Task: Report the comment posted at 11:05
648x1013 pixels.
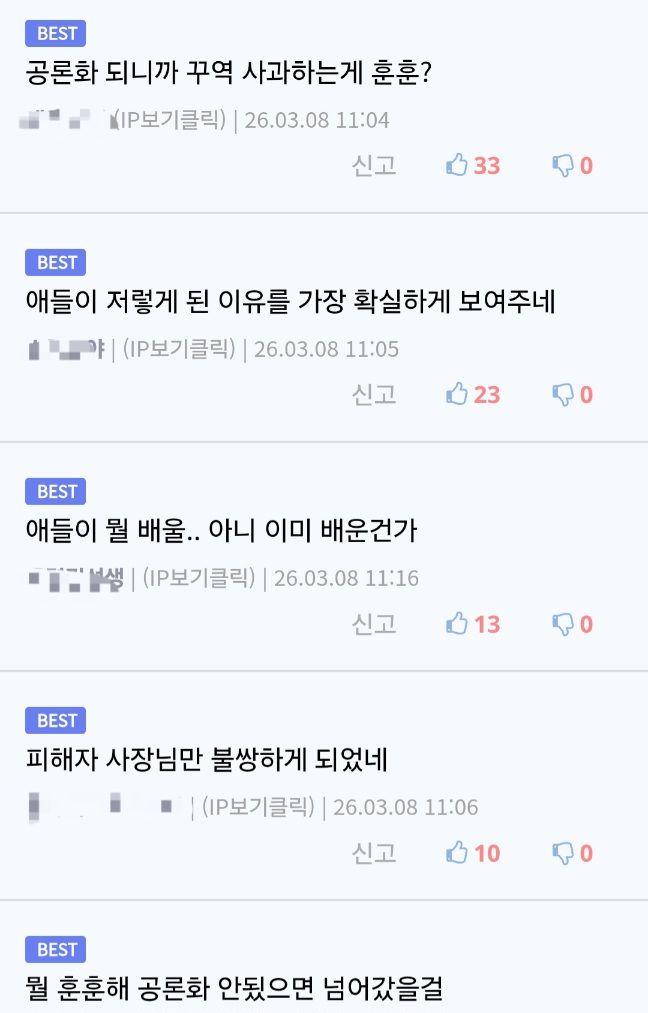Action: click(x=374, y=394)
